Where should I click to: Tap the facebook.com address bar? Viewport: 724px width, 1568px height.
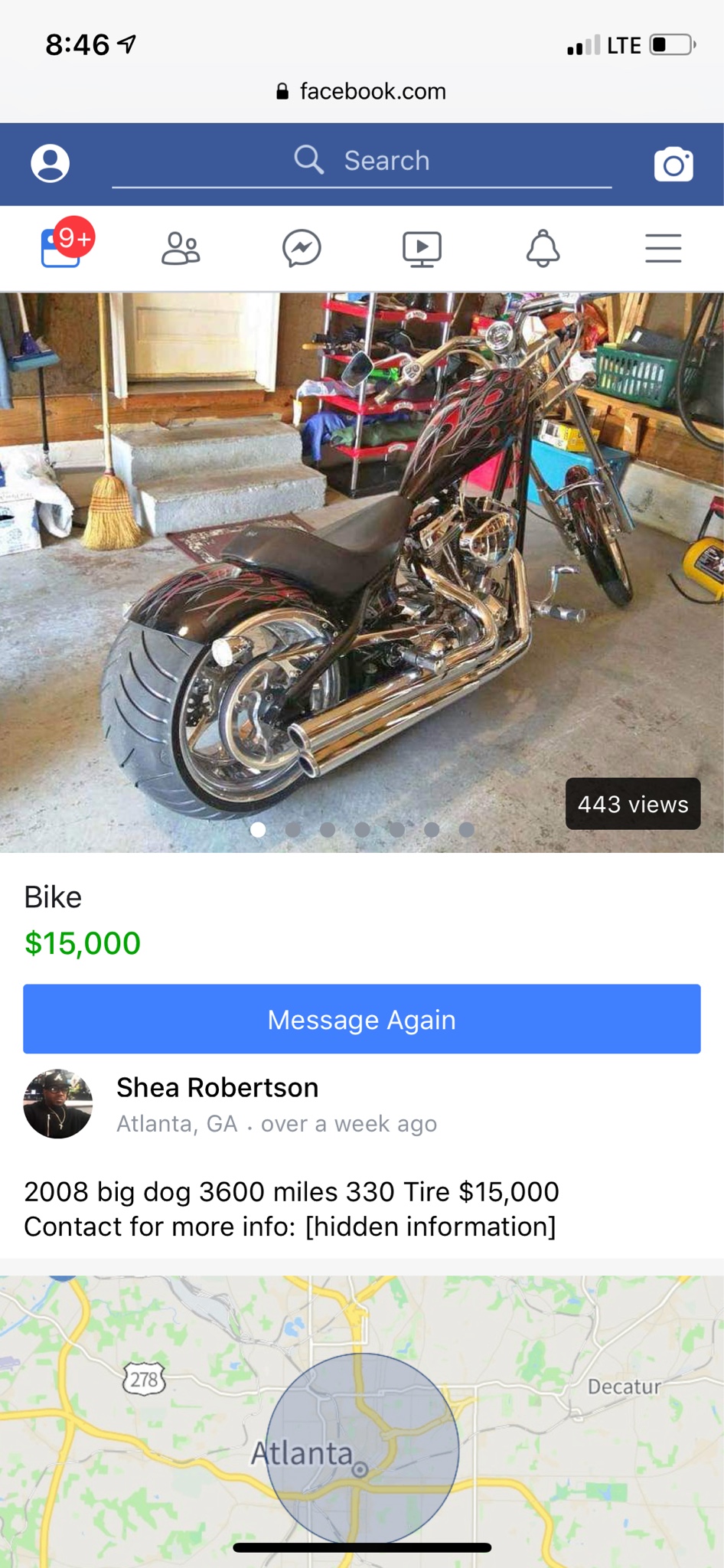[362, 91]
